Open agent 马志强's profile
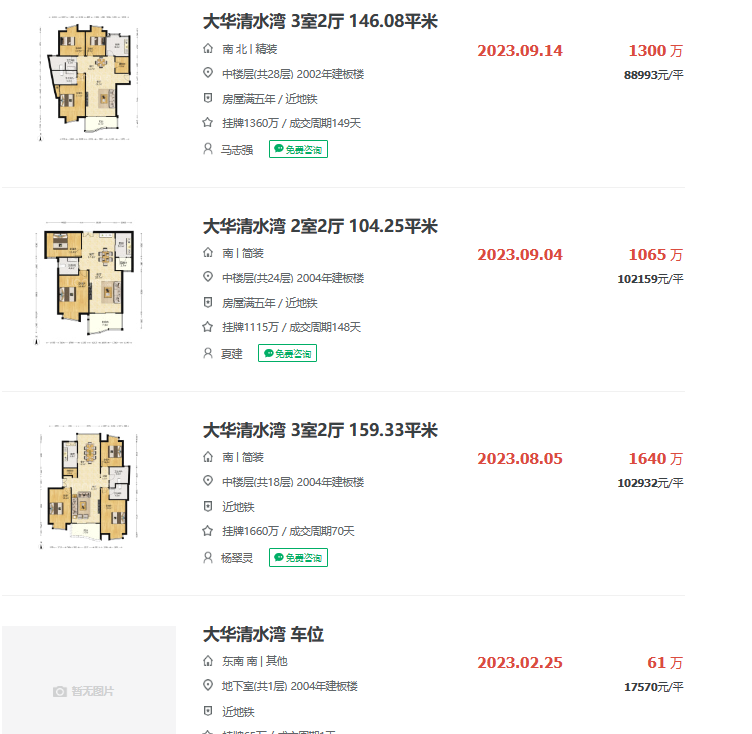 237,149
